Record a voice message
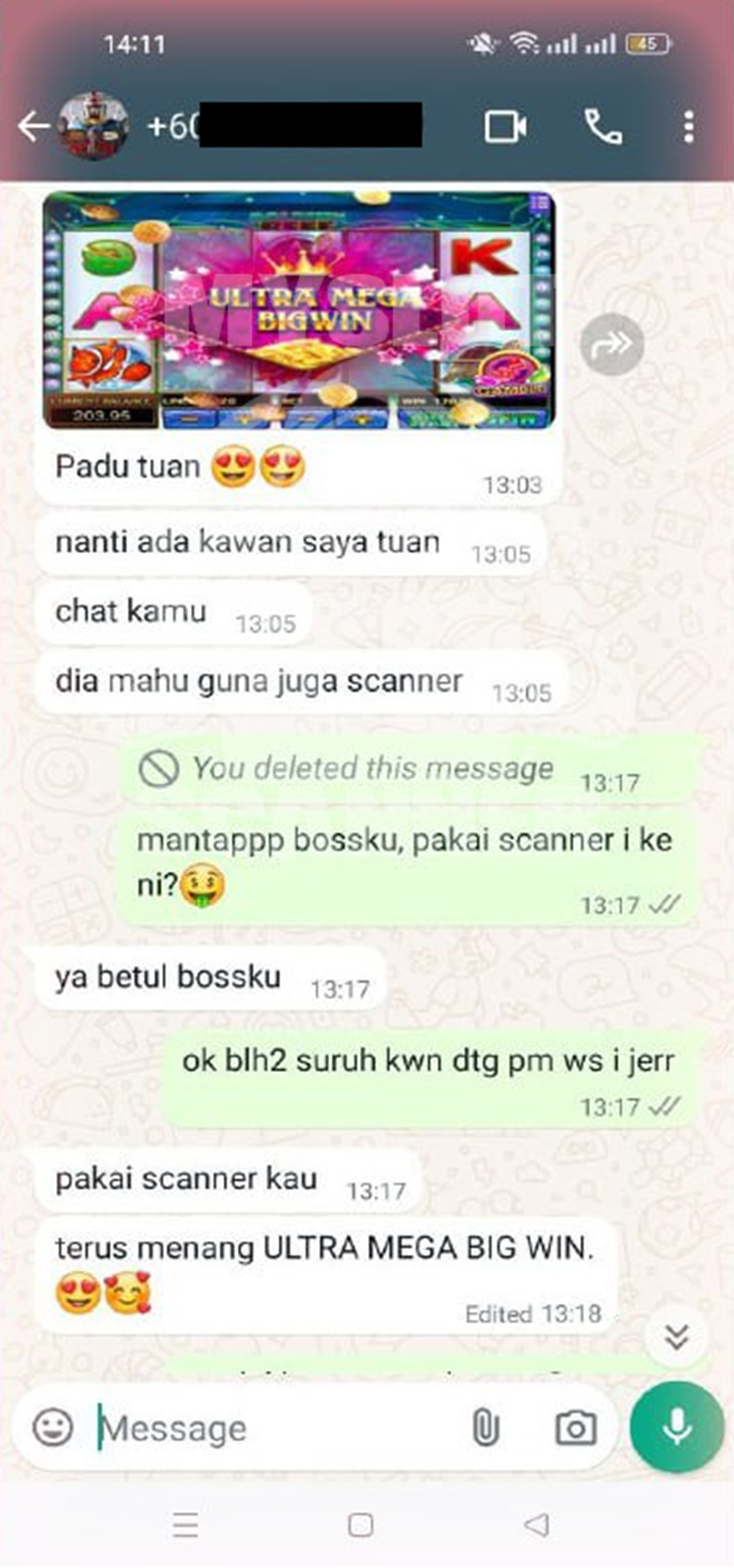The width and height of the screenshot is (734, 1568). (676, 1427)
